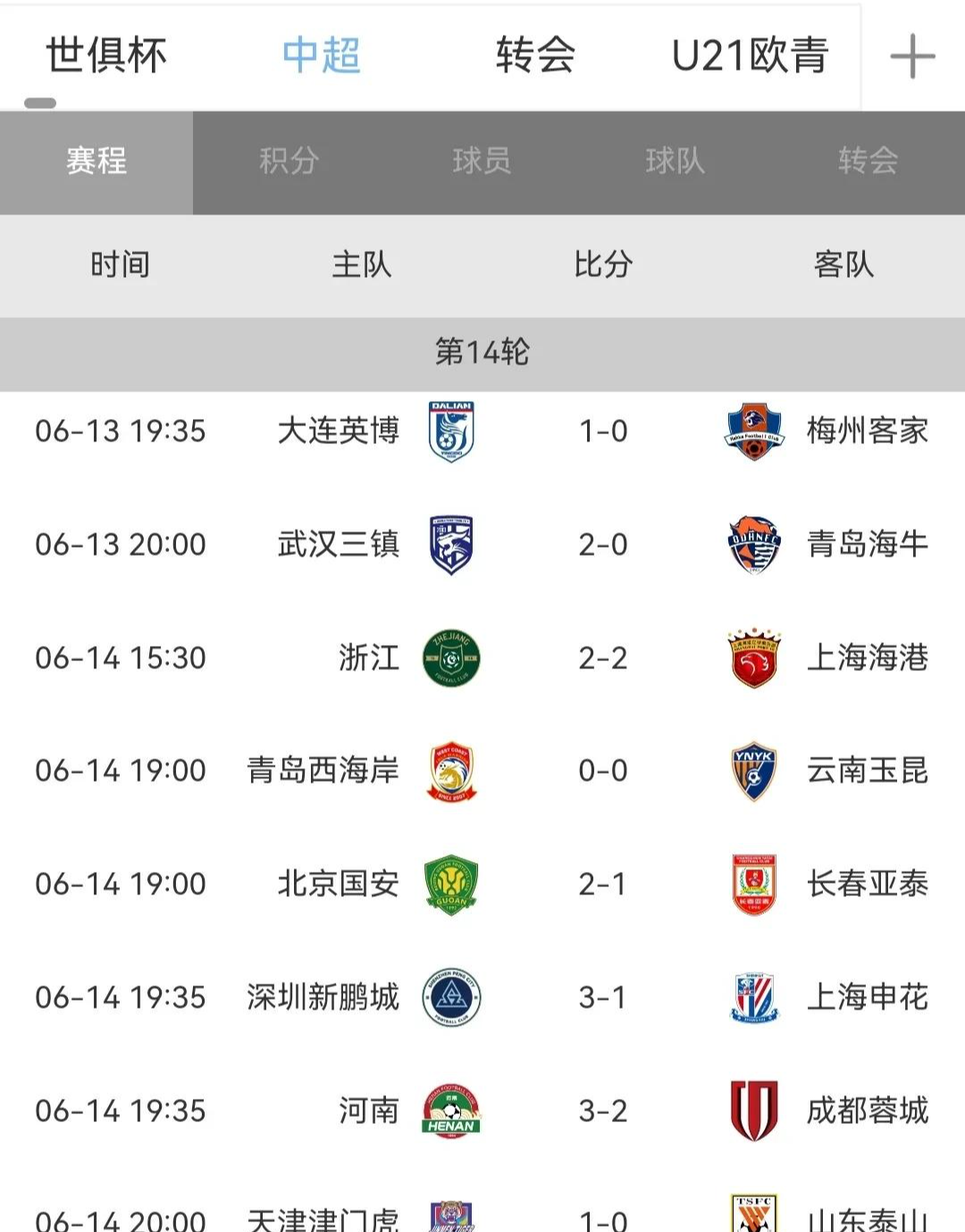Select the 转会 sub-tab under 中超
Viewport: 965px width, 1232px height.
click(868, 162)
